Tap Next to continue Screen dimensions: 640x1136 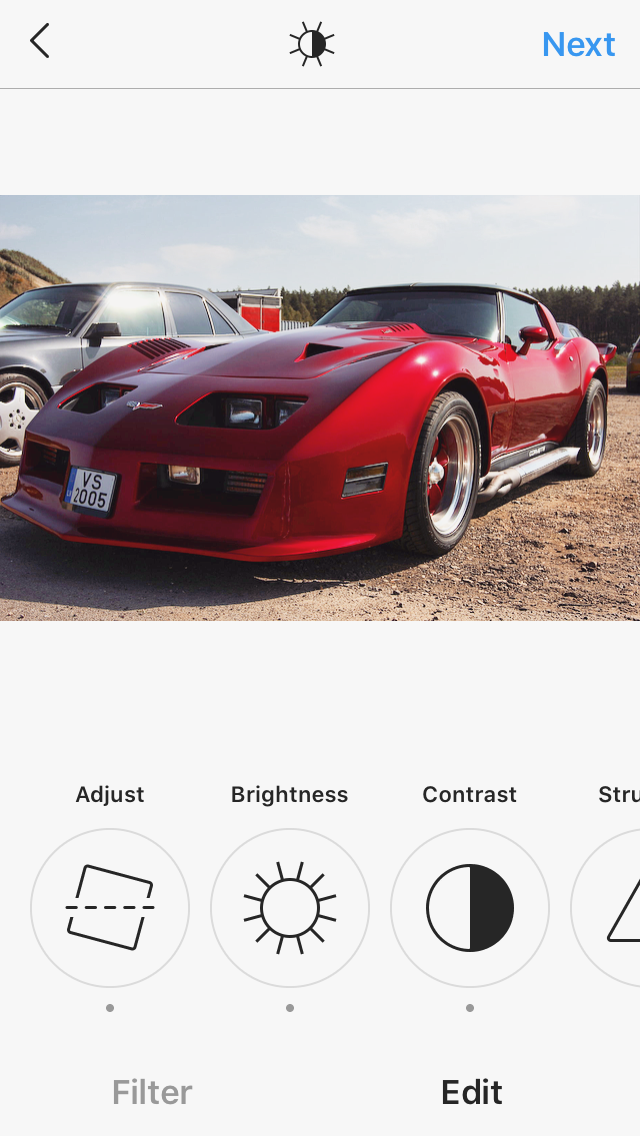(x=578, y=44)
